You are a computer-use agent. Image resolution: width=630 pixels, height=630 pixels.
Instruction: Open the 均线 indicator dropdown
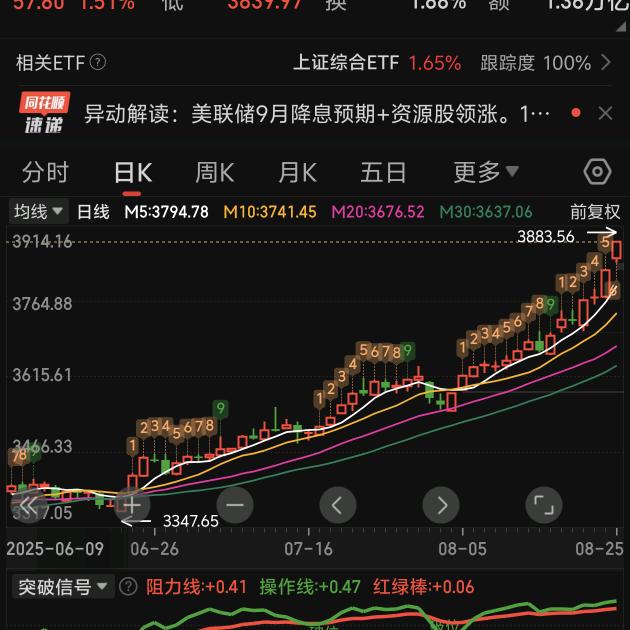click(x=39, y=212)
